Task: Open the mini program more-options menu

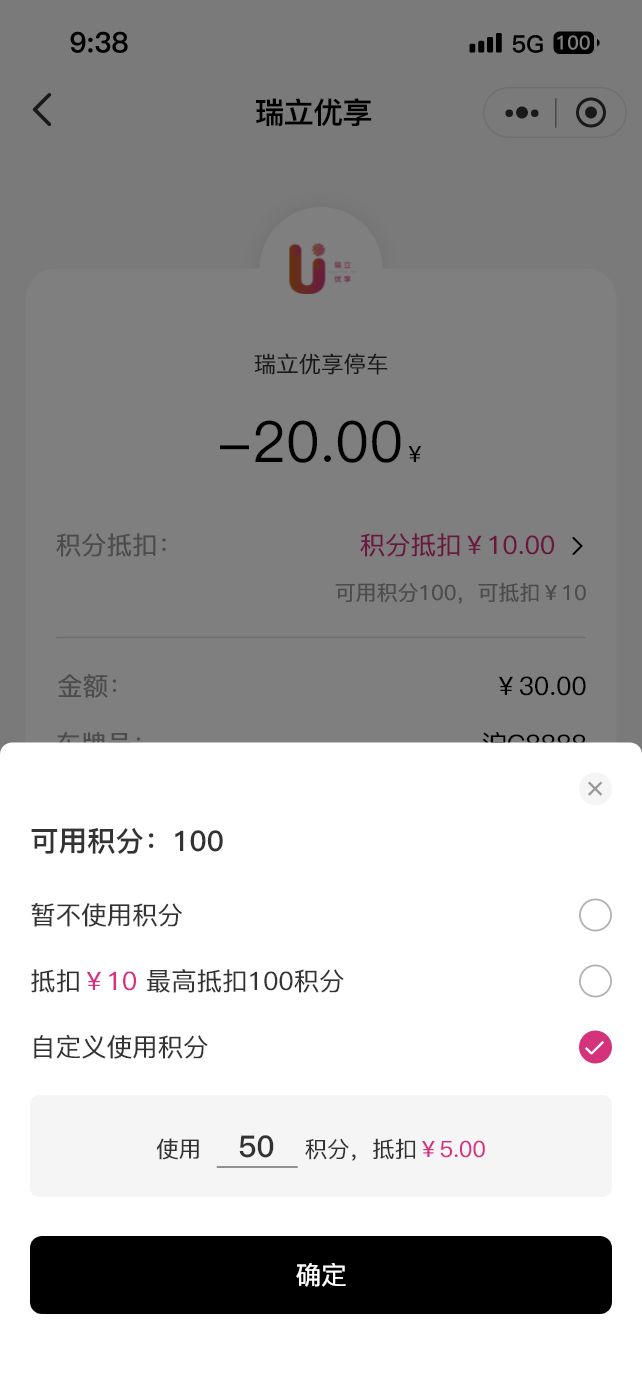Action: [x=522, y=113]
